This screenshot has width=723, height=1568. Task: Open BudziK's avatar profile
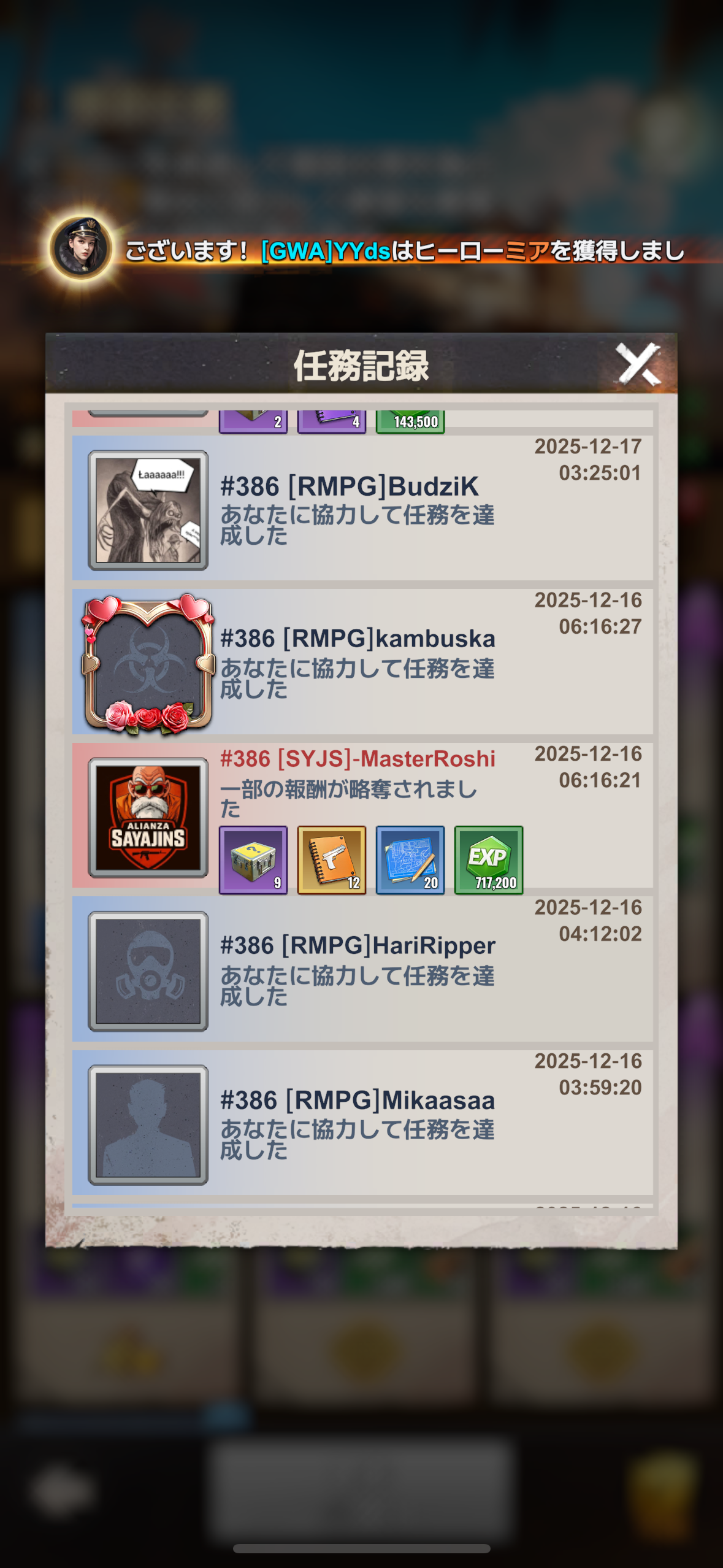coord(148,510)
